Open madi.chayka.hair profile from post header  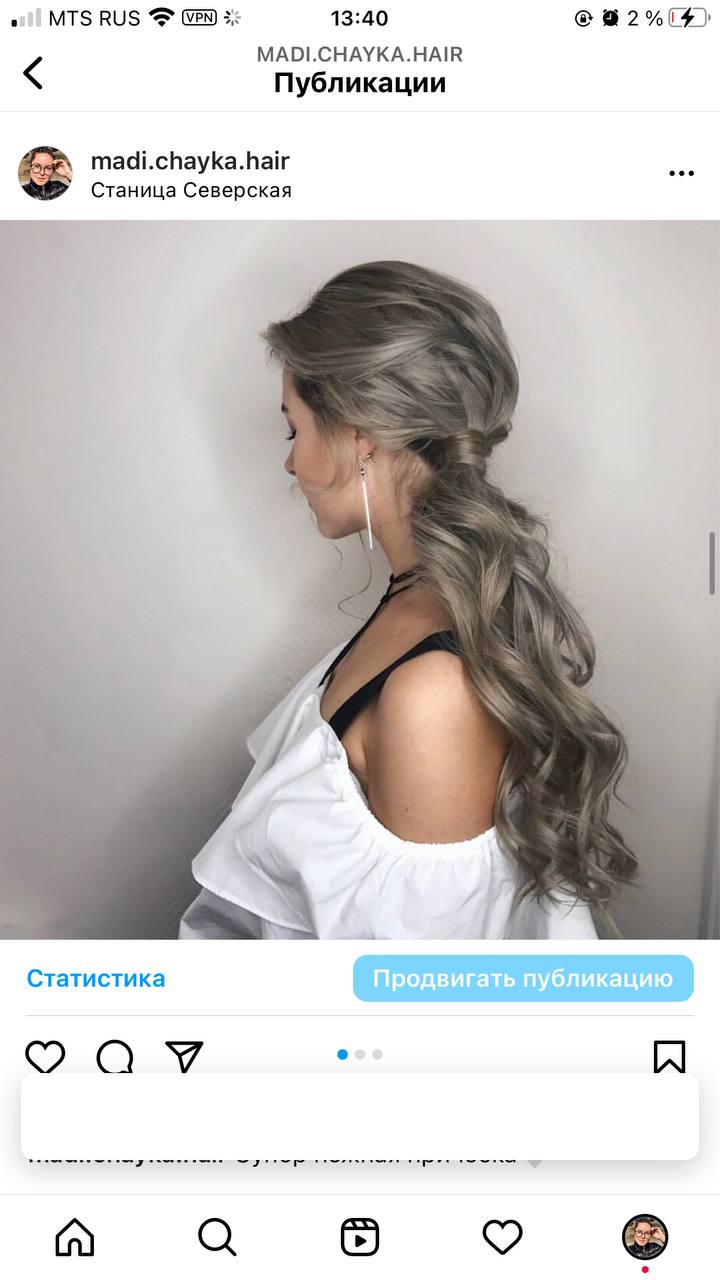click(190, 160)
